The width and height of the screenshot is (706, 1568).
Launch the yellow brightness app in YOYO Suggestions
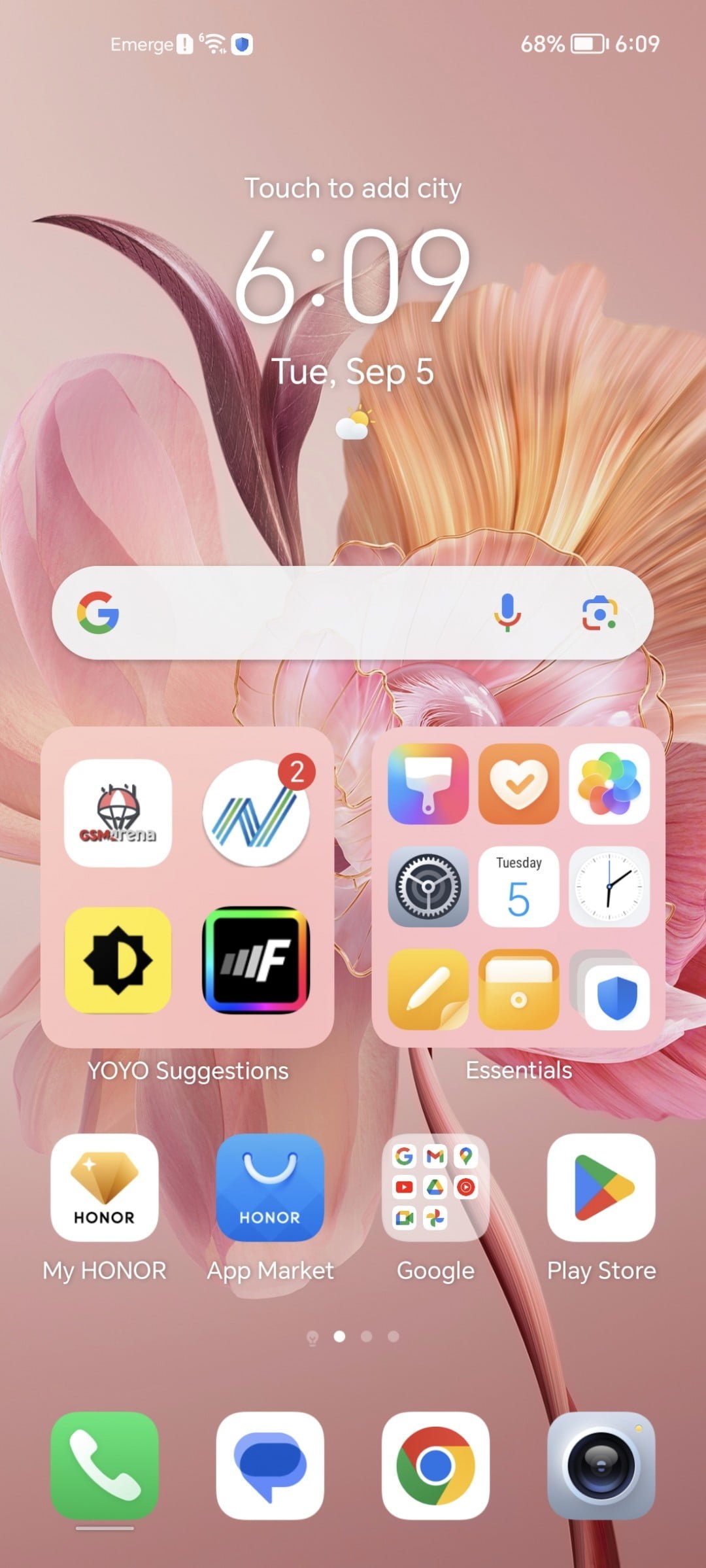(x=118, y=960)
